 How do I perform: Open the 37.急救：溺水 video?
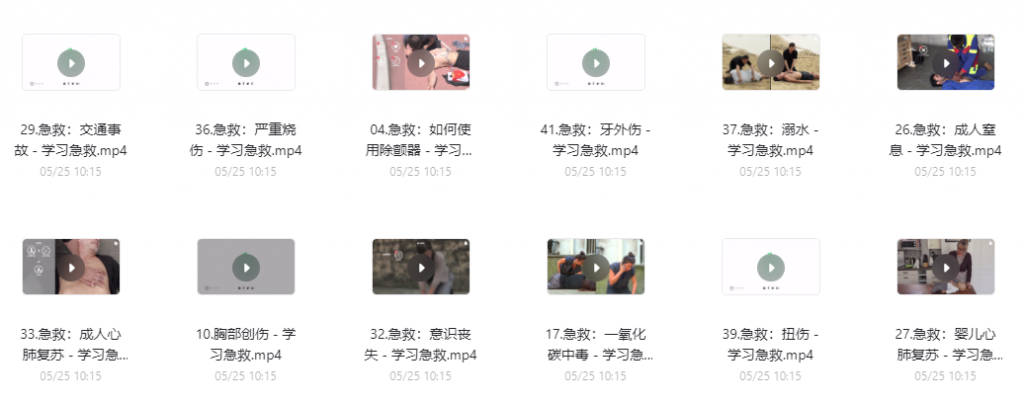(x=771, y=63)
